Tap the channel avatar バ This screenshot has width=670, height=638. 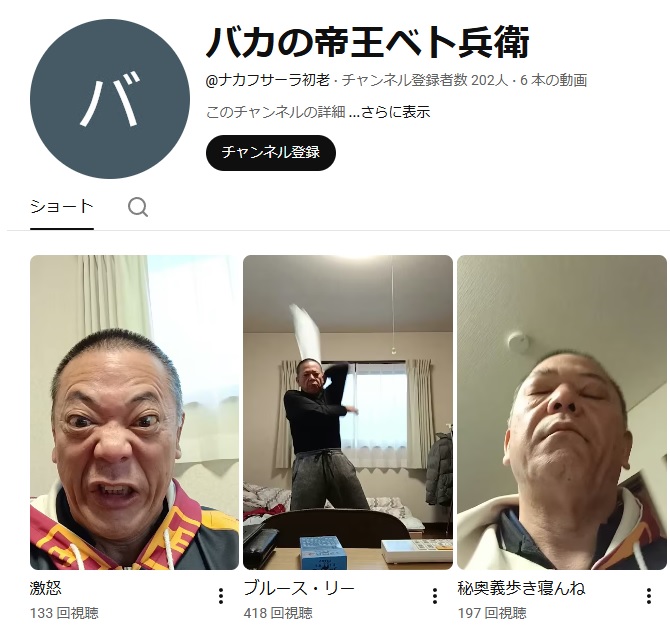[x=110, y=99]
